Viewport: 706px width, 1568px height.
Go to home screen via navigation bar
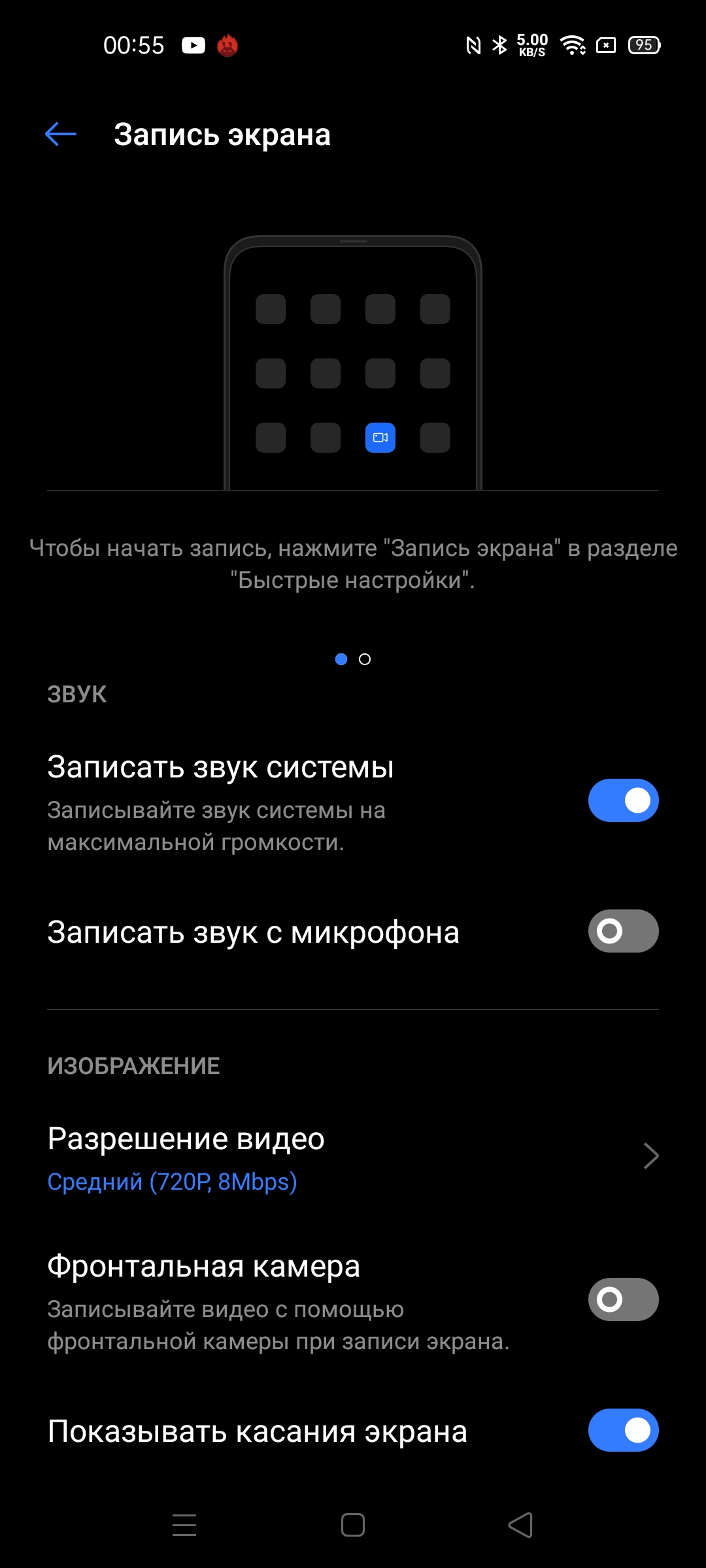tap(353, 1526)
